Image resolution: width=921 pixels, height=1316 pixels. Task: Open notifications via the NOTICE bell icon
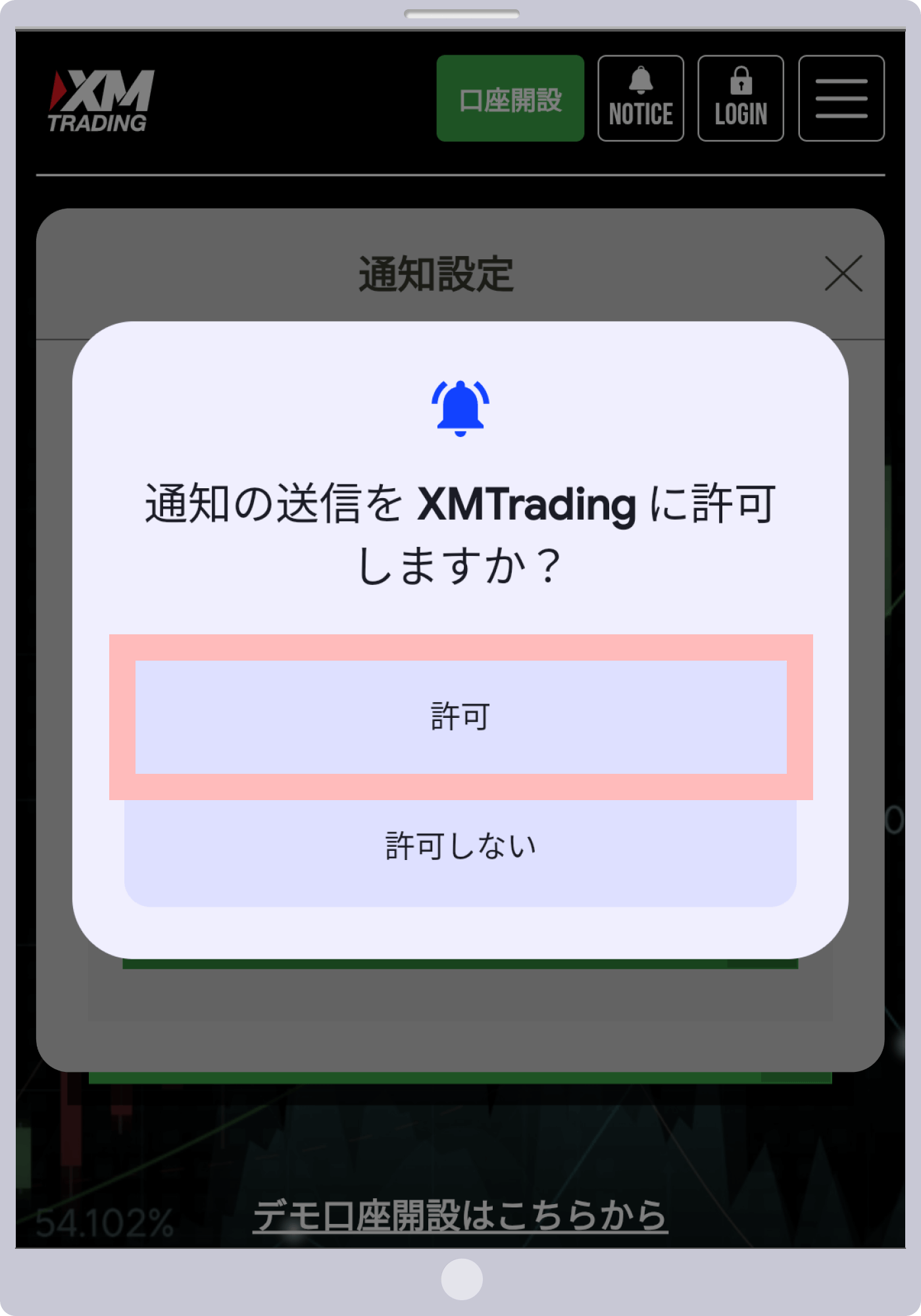point(641,97)
